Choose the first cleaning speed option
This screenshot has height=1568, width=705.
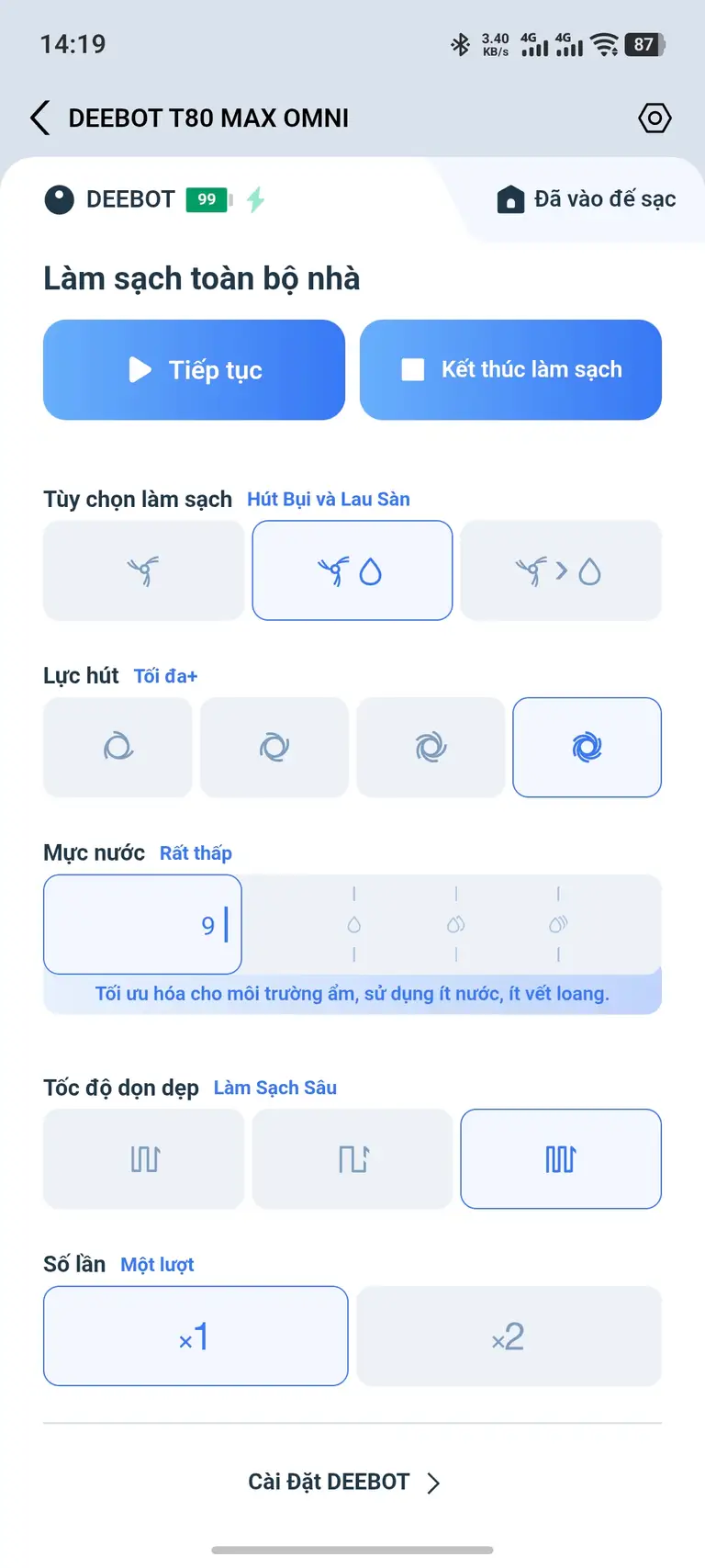click(143, 1158)
